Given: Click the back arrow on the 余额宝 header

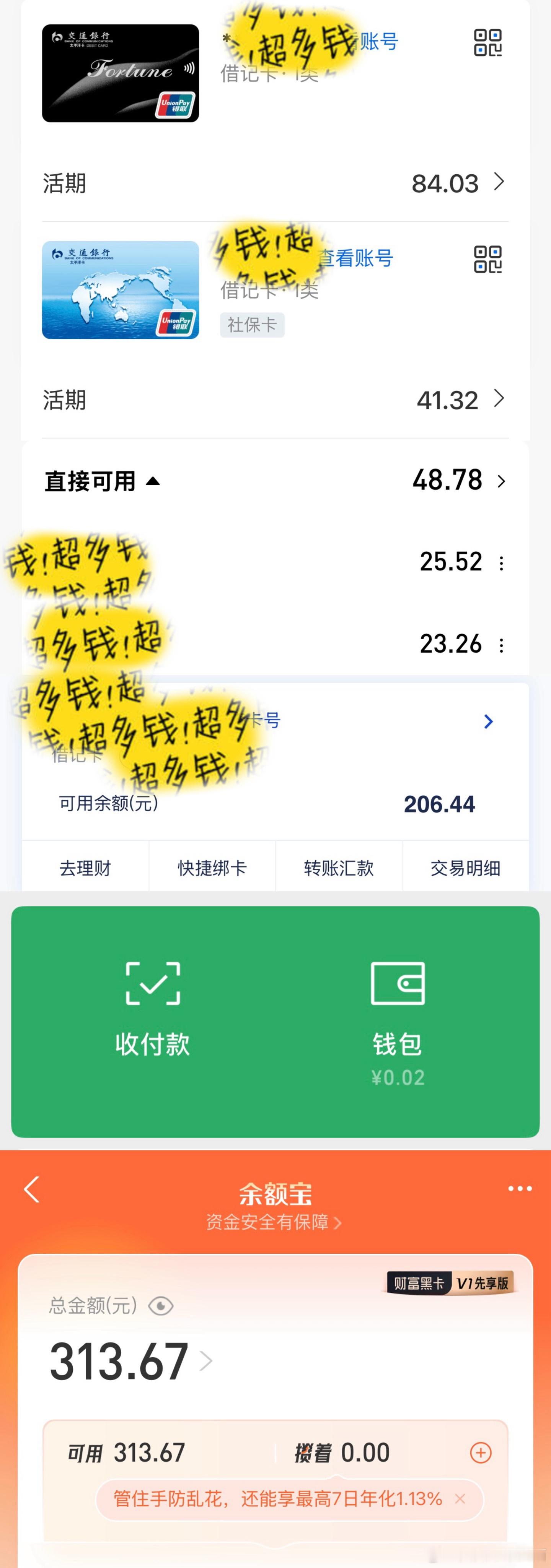Looking at the screenshot, I should click(31, 1189).
